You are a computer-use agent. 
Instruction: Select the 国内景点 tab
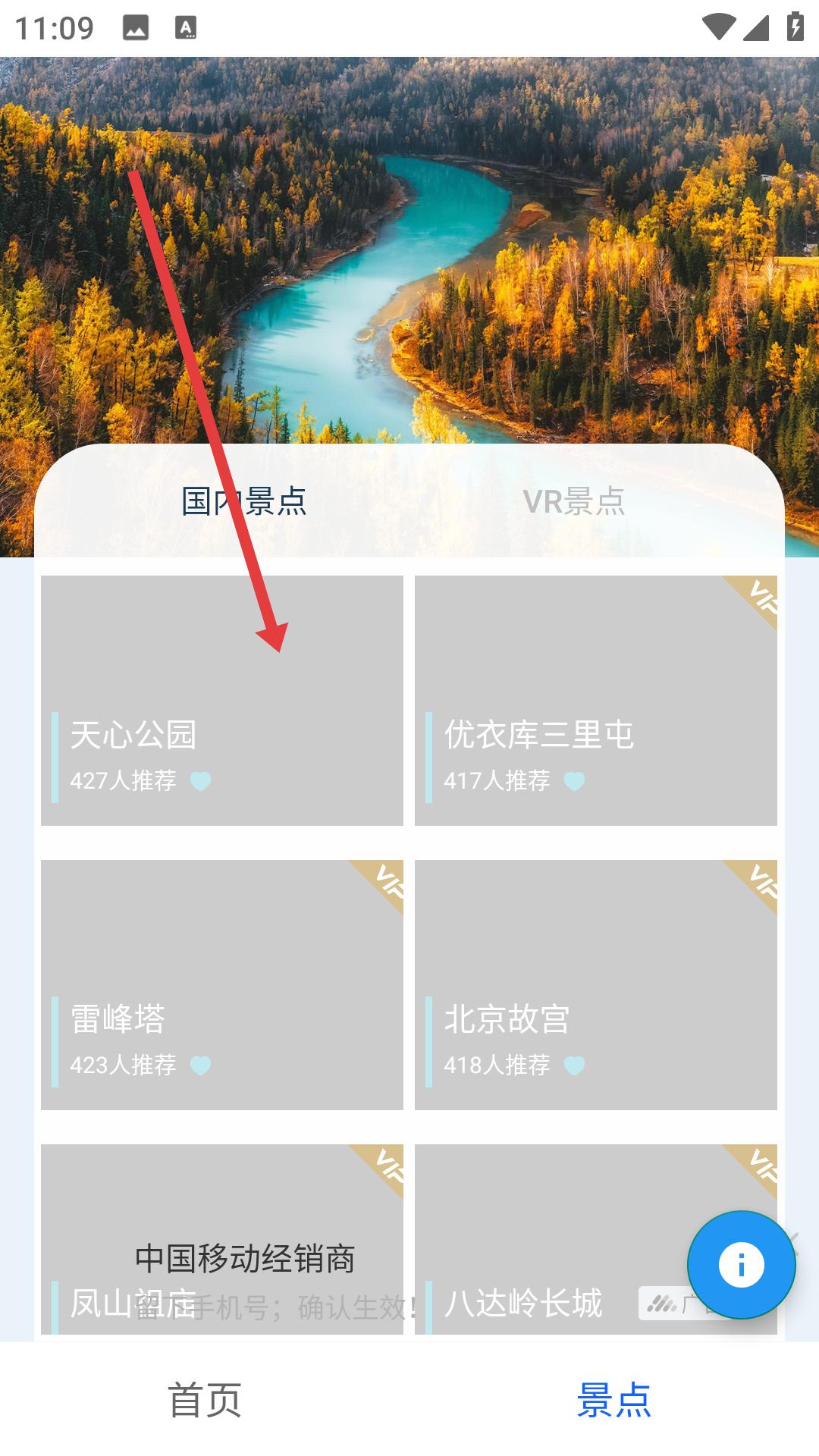[244, 502]
